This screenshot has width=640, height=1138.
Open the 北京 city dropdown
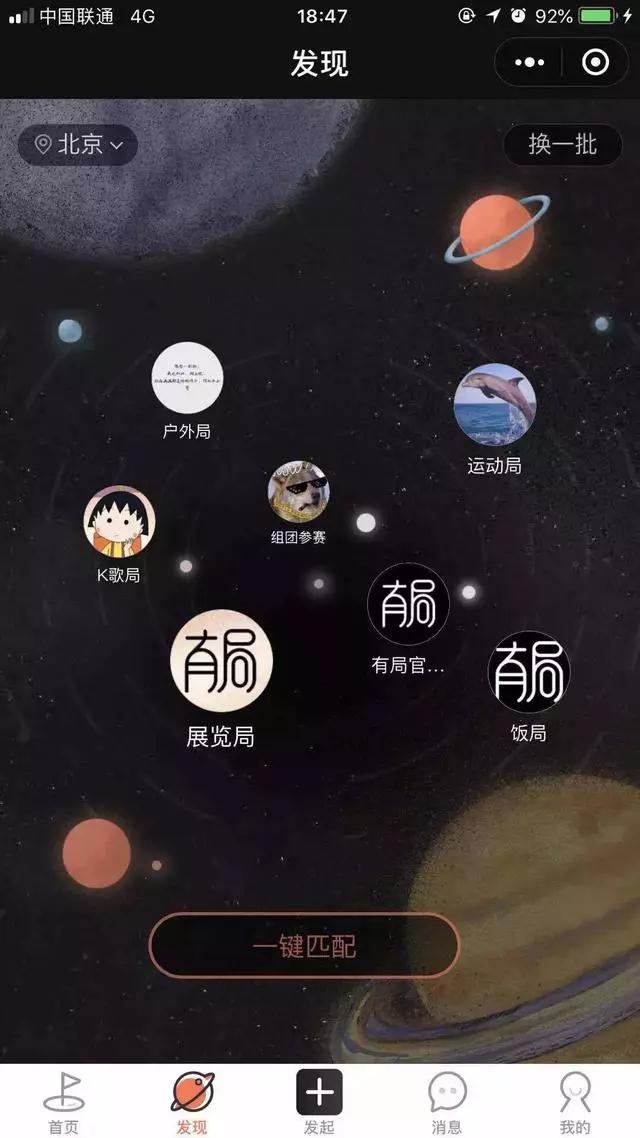tap(79, 145)
